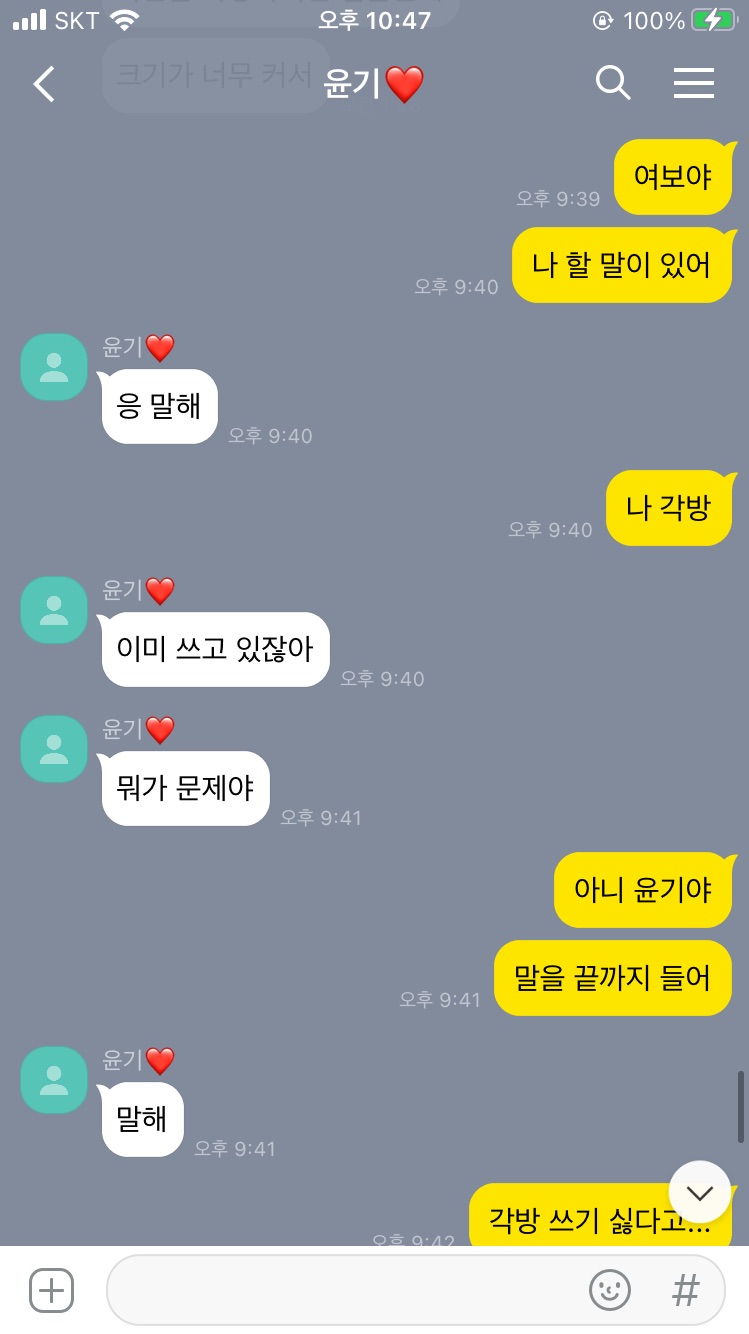Tap the hashtag search icon
Screen dimensions: 749x1334
[686, 1290]
